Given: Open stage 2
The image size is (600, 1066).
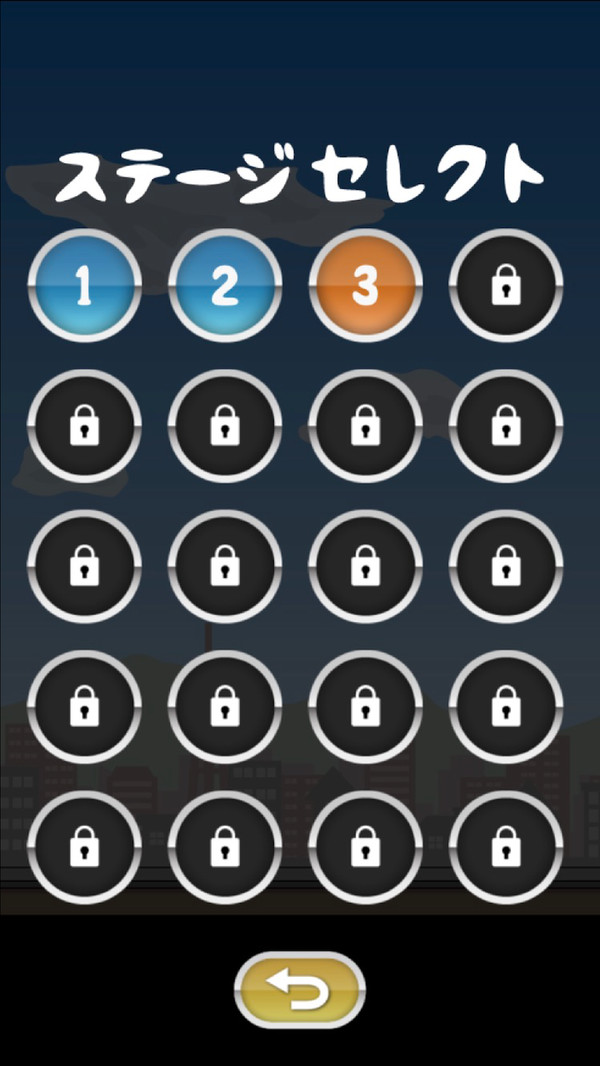Looking at the screenshot, I should (x=225, y=286).
